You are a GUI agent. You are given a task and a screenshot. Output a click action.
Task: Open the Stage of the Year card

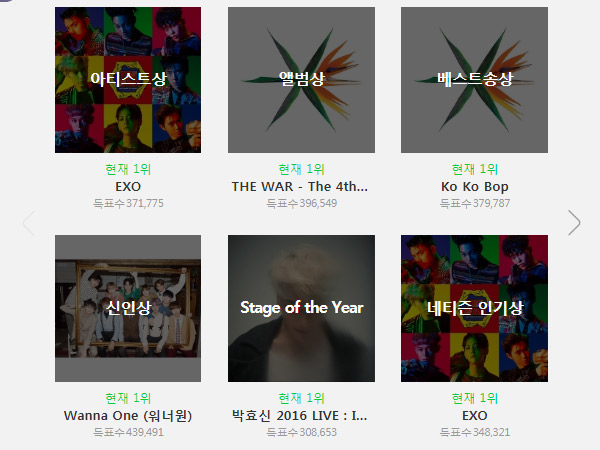pos(301,308)
